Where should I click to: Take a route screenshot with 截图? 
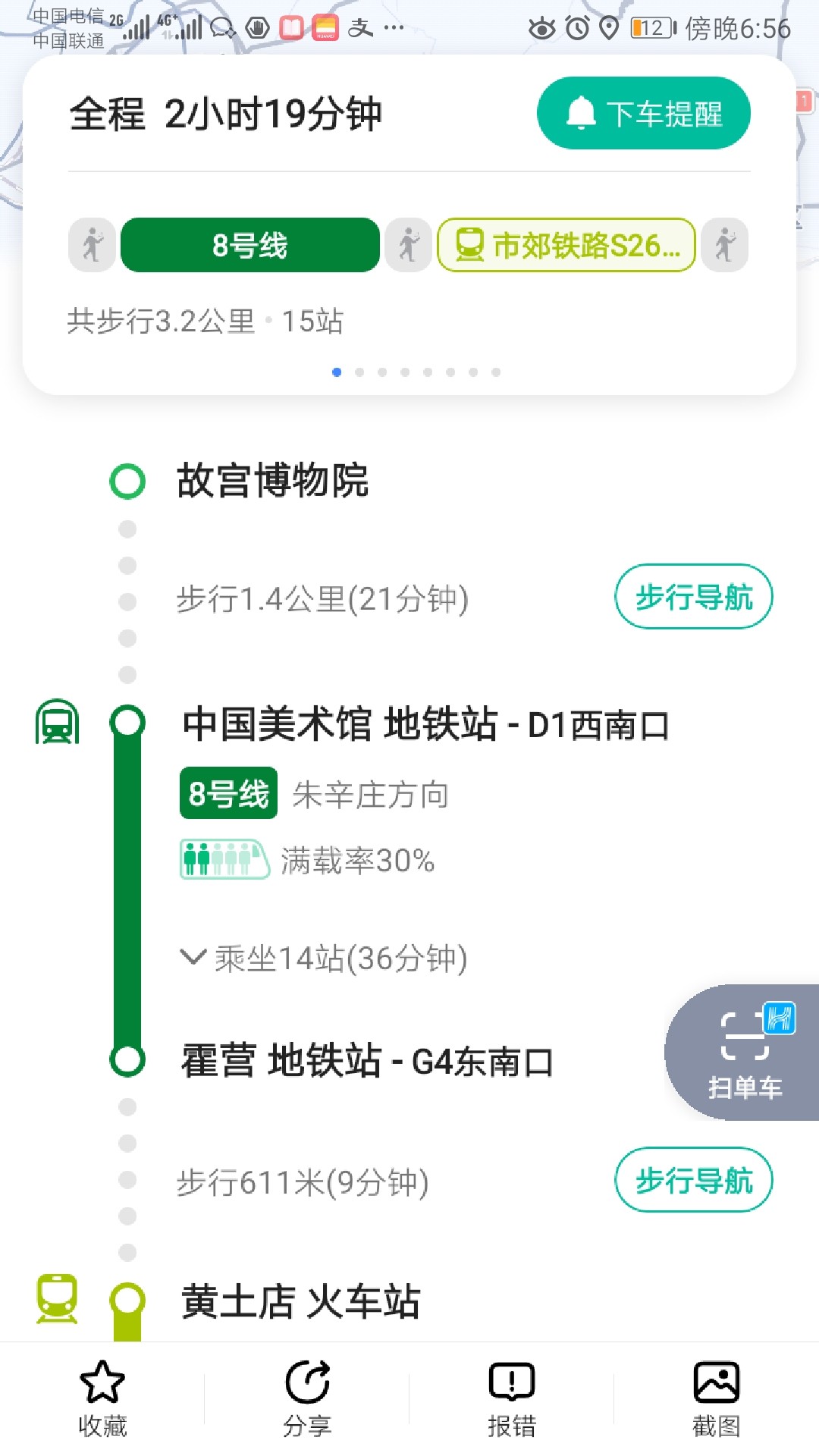pyautogui.click(x=716, y=1398)
